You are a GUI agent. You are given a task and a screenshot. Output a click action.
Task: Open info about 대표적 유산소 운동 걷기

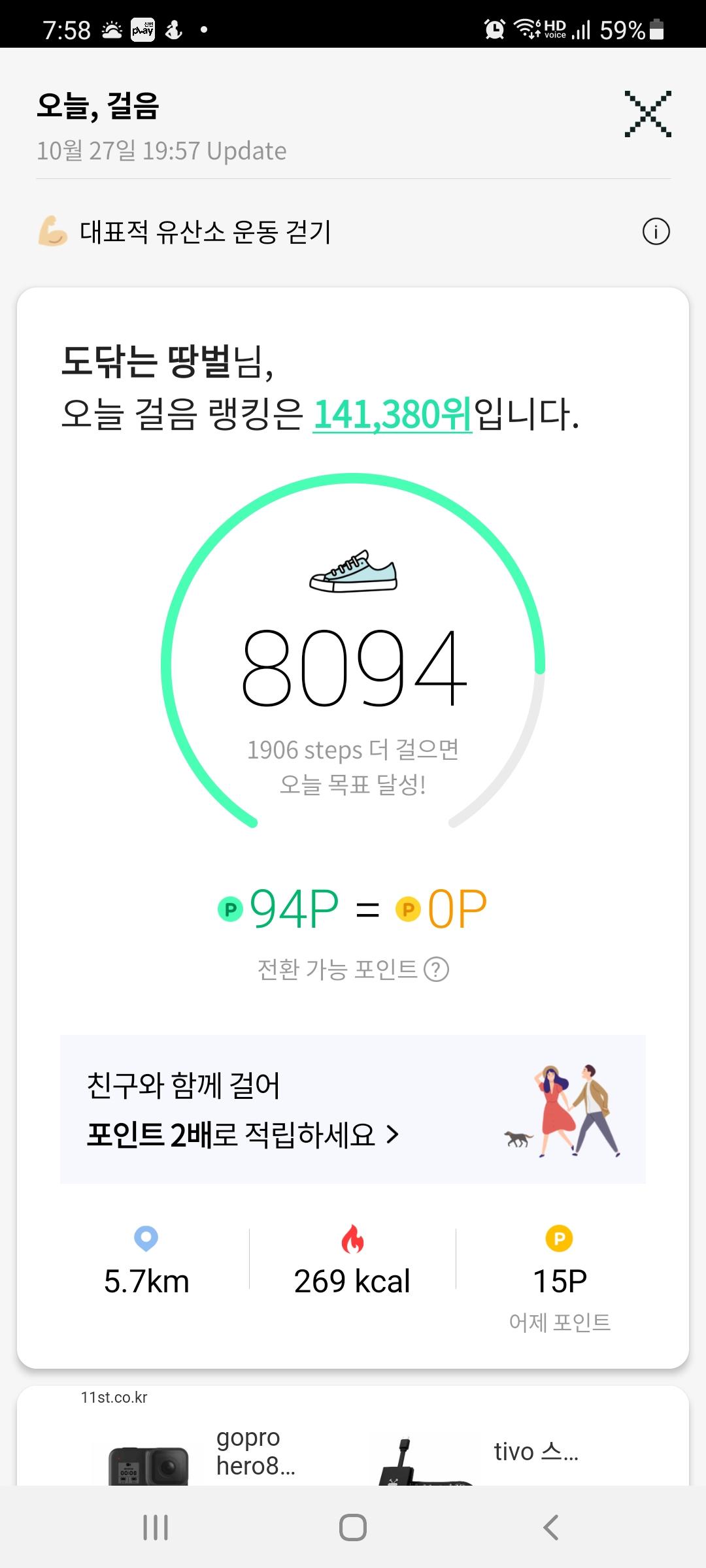[x=656, y=232]
